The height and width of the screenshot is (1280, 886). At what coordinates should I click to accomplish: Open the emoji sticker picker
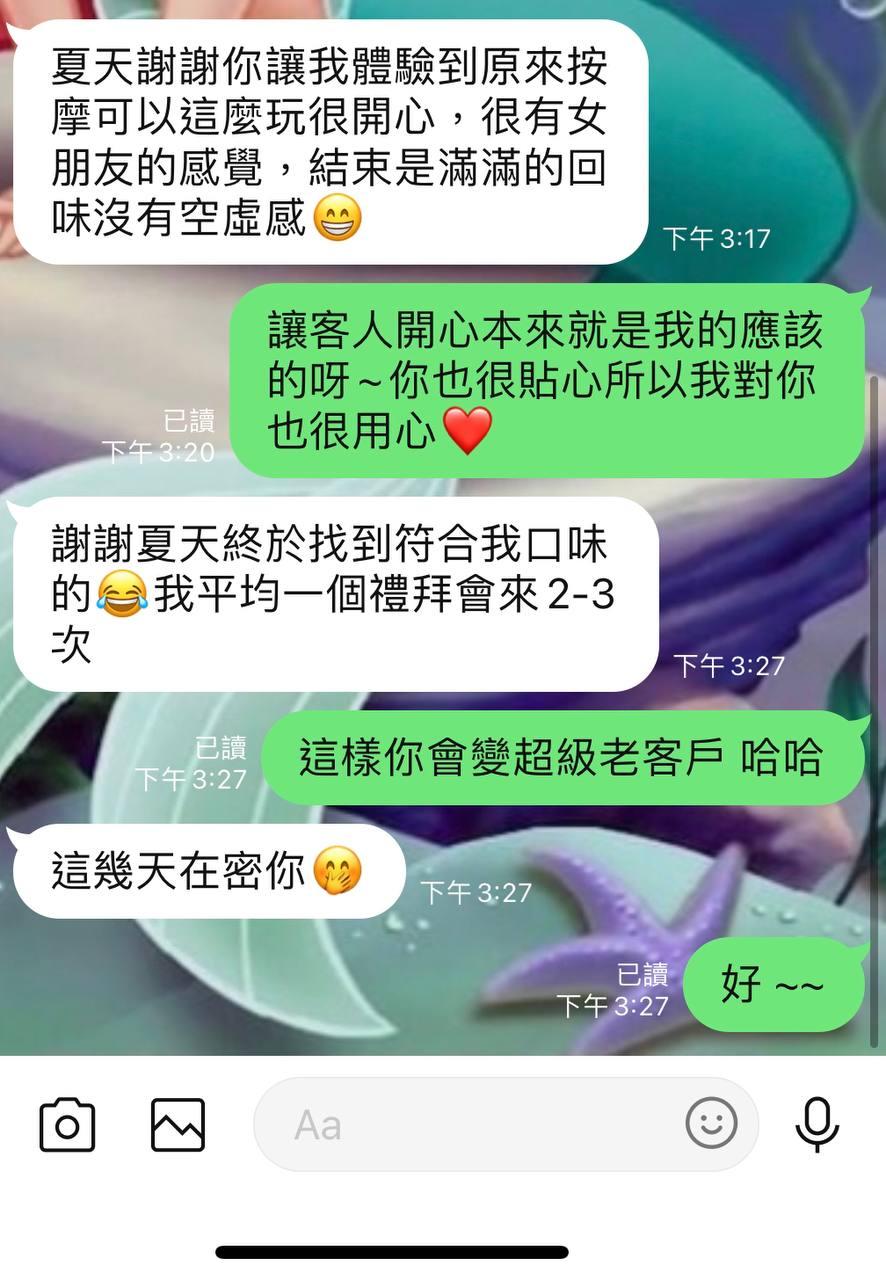click(711, 1123)
